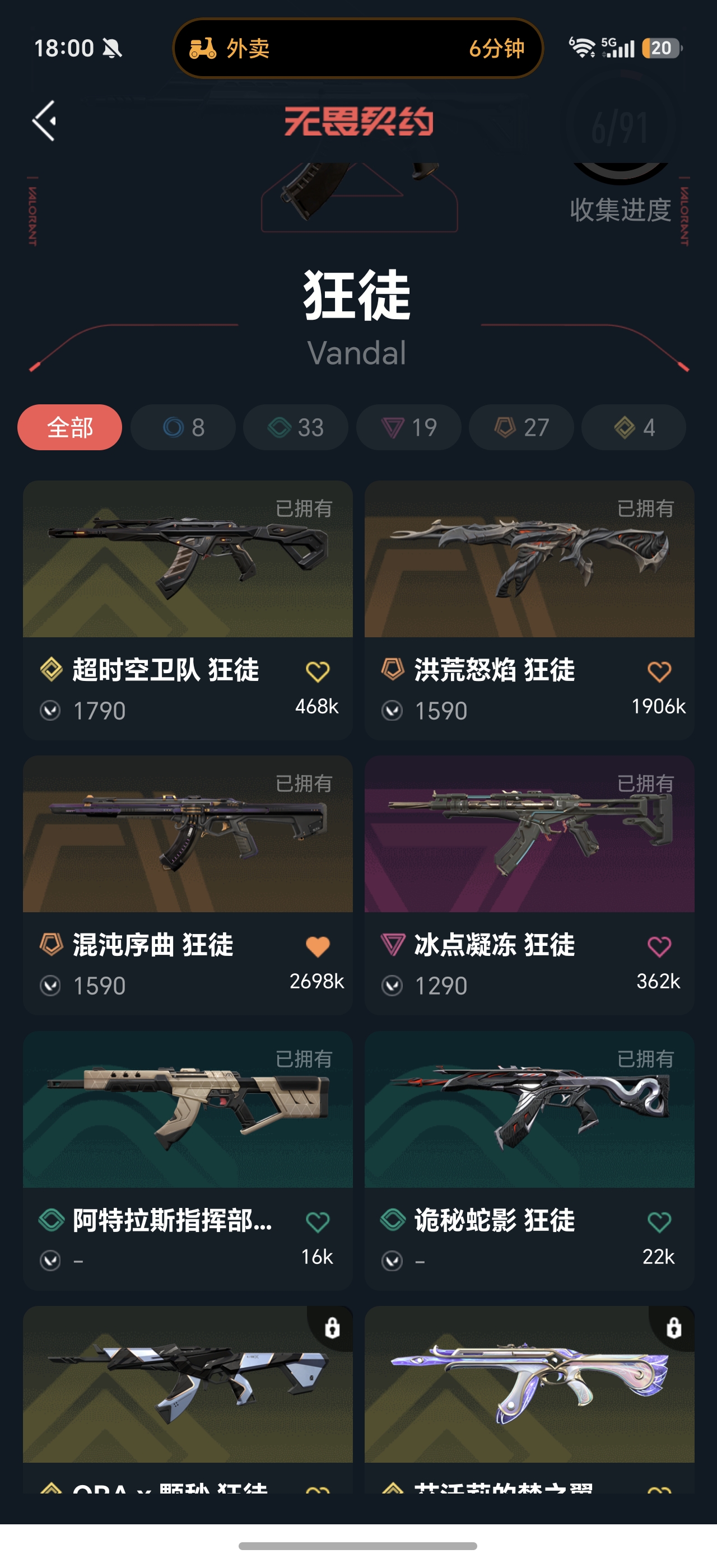Like the 阿特拉斯指挥部 skin
The image size is (717, 1568).
[317, 1222]
